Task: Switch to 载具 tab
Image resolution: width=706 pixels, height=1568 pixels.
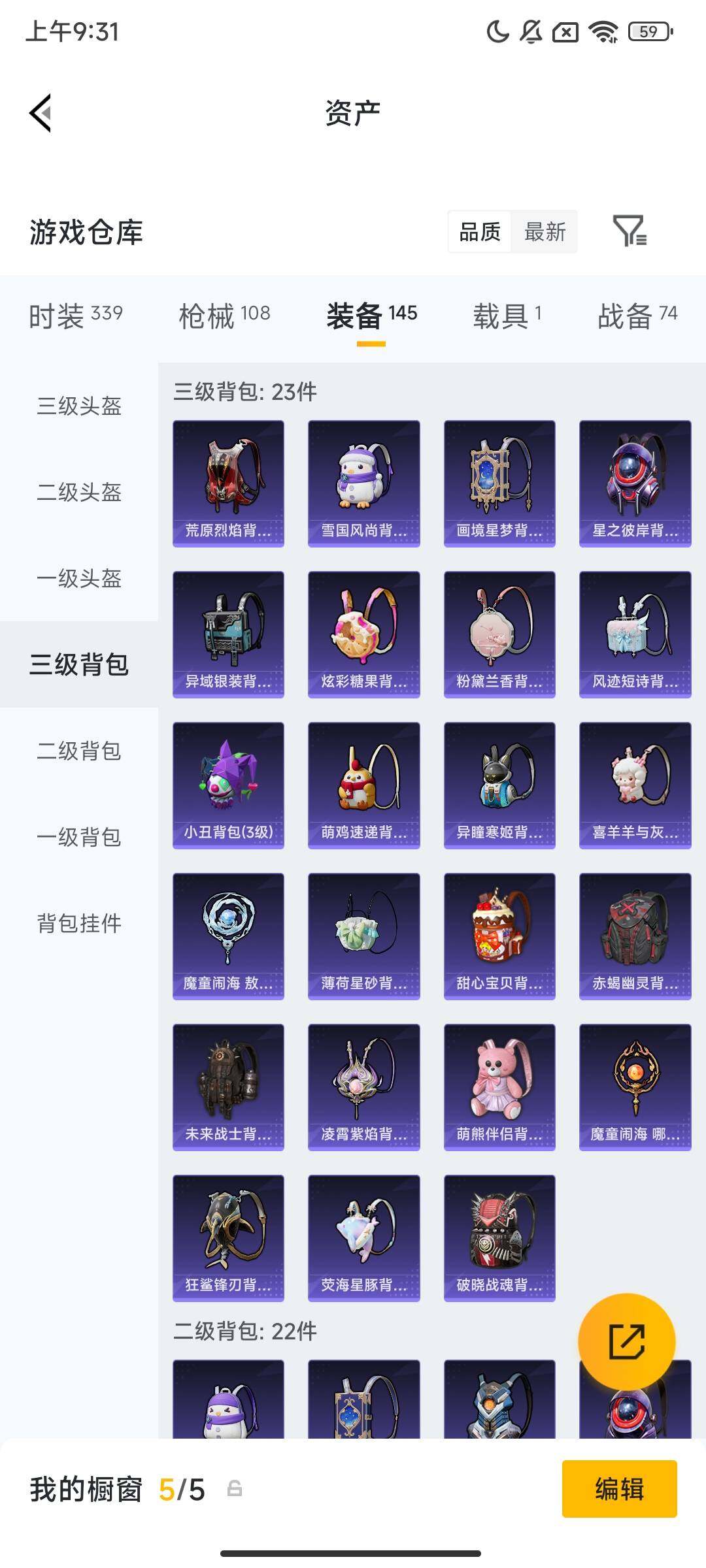Action: tap(507, 316)
